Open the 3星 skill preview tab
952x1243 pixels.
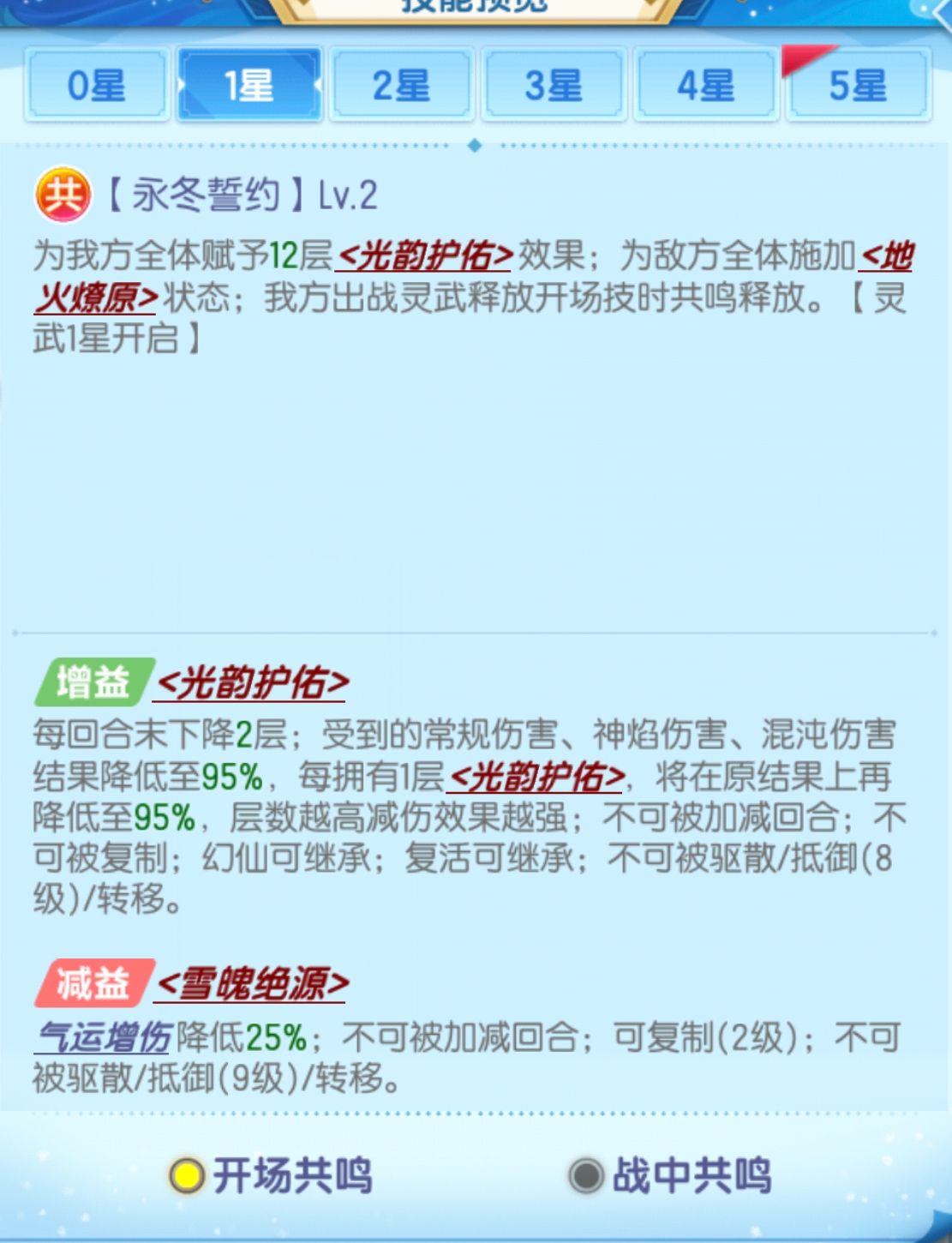coord(554,84)
